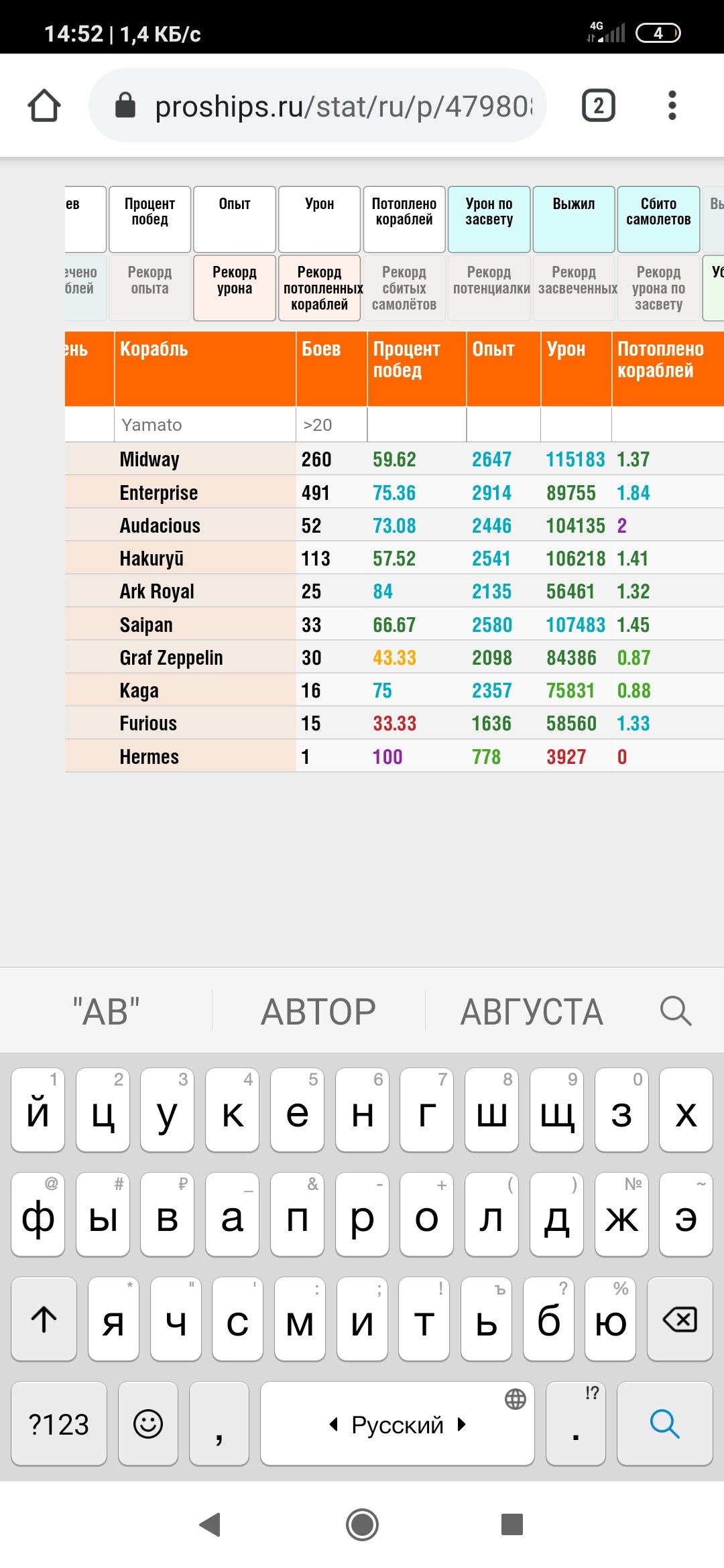Open the tab switcher showing 2 tabs
The height and width of the screenshot is (1568, 724).
coord(599,105)
